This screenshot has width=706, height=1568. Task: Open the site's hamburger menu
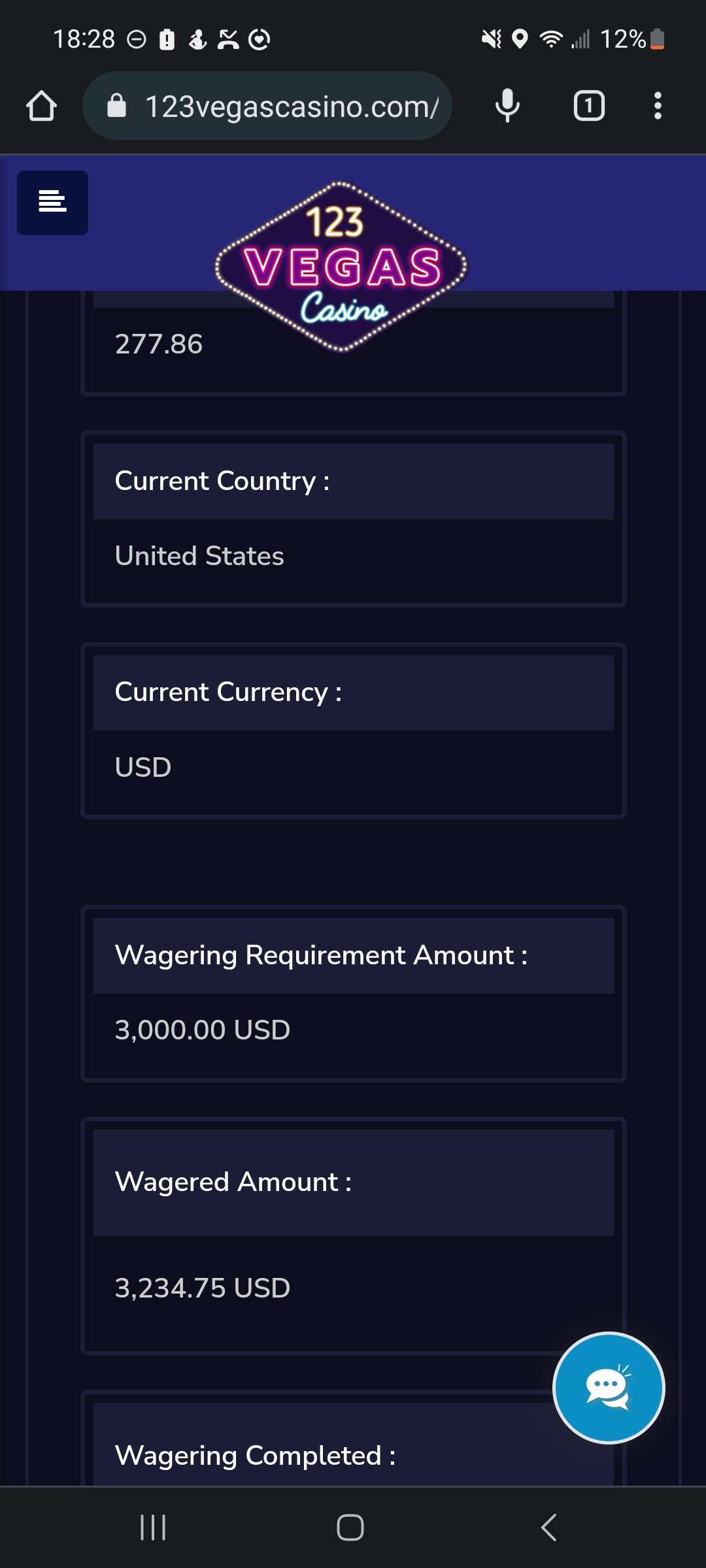pos(52,203)
